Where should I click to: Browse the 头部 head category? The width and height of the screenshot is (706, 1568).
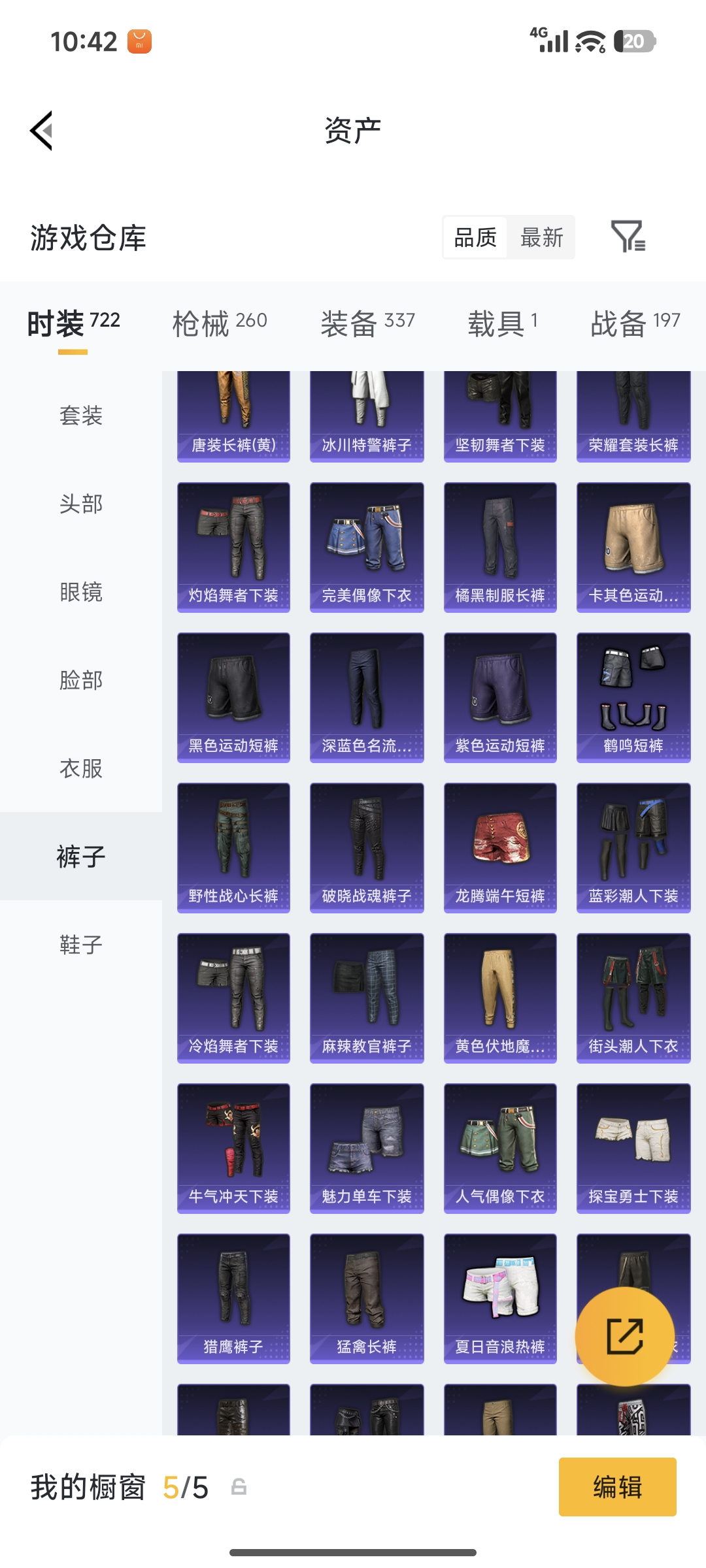coord(80,504)
